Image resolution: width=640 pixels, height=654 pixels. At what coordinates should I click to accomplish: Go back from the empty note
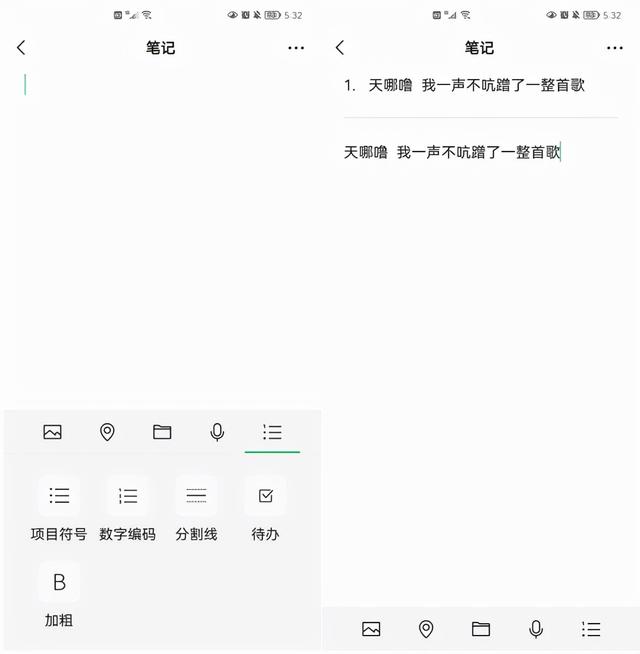pos(21,48)
